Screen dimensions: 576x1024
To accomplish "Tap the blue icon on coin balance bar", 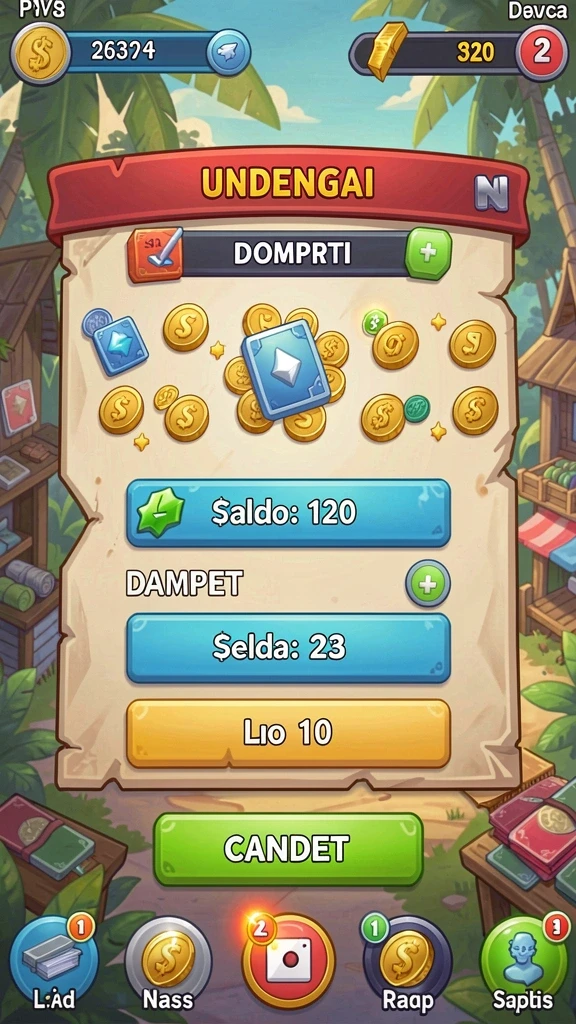I will (x=229, y=53).
